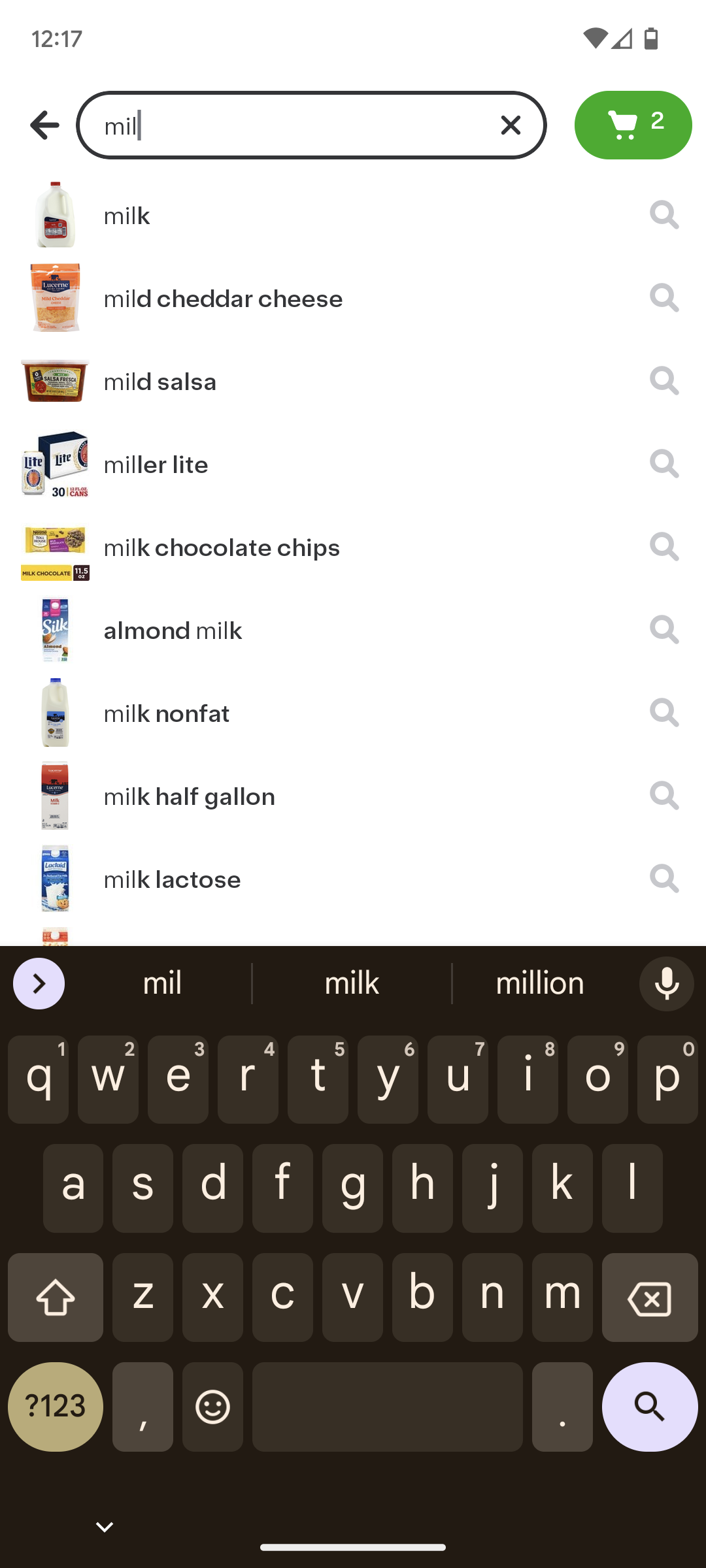
Task: Go back using the arrow icon
Action: pos(44,125)
